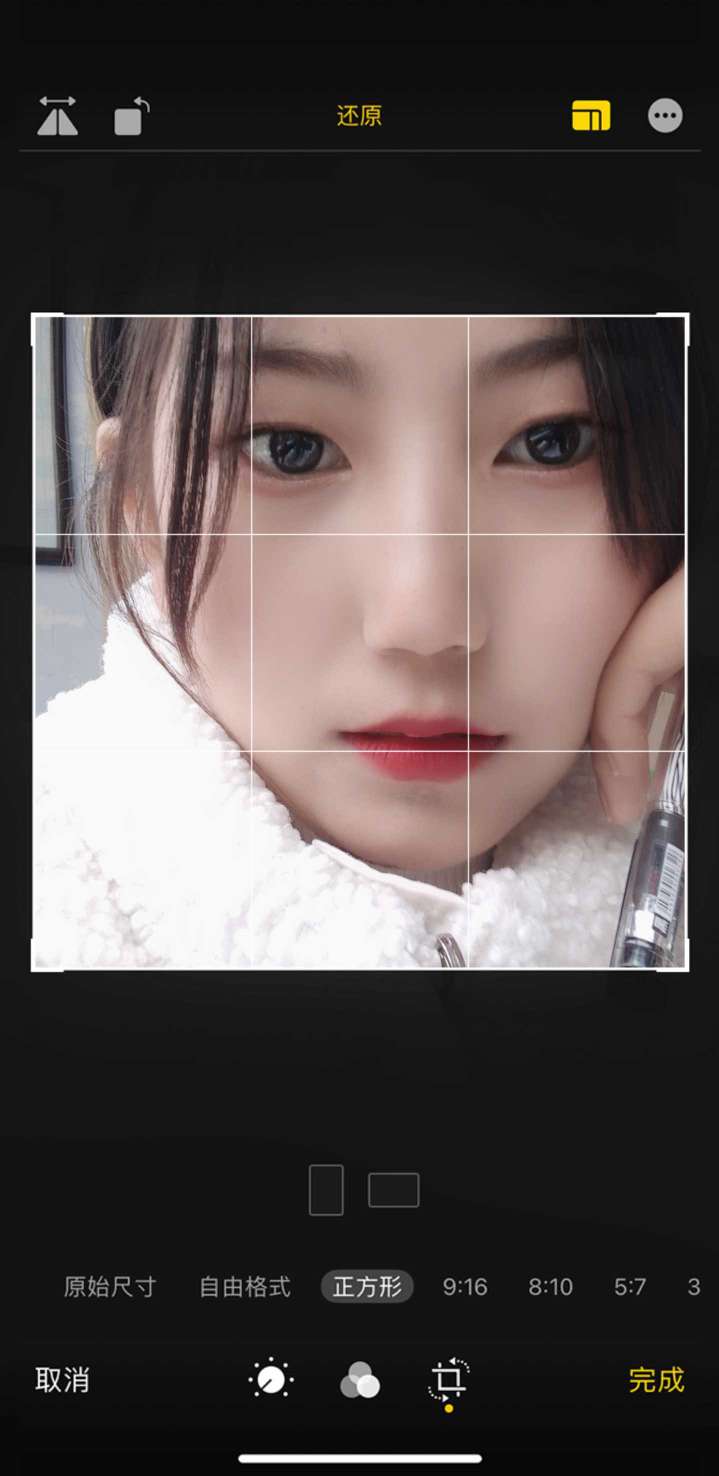Open the more options menu
This screenshot has width=719, height=1476.
click(x=665, y=116)
